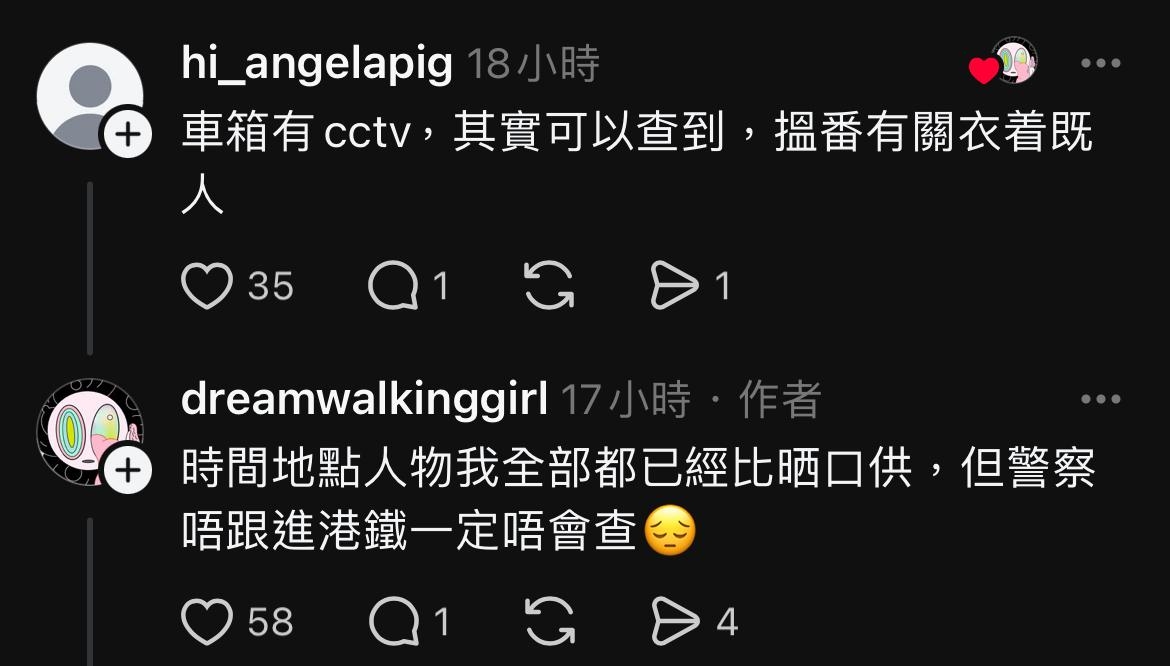Image resolution: width=1170 pixels, height=666 pixels.
Task: Repost hi_angelapig's comment
Action: (549, 286)
